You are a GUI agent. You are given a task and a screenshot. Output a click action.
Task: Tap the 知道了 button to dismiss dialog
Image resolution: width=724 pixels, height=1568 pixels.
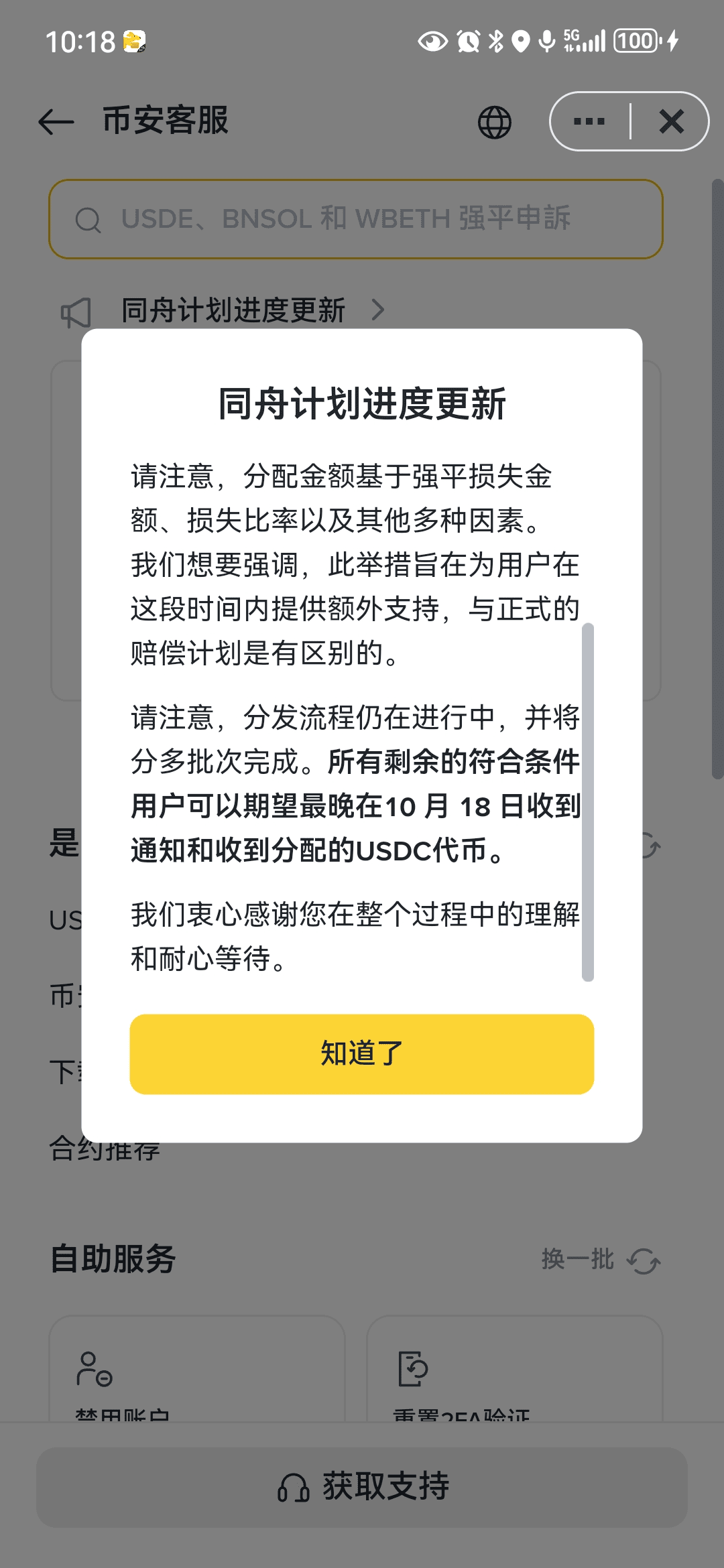click(361, 1053)
